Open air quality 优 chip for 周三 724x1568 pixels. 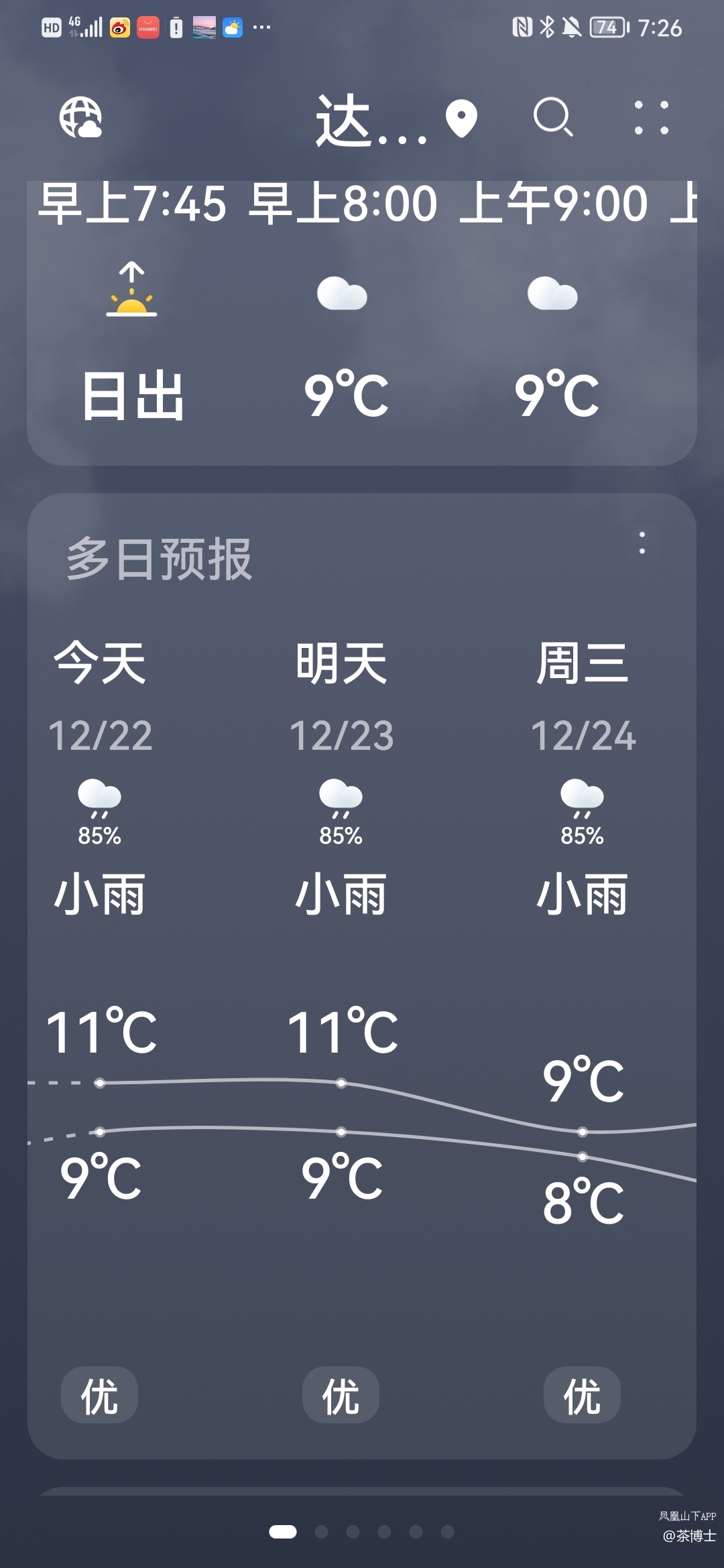click(x=582, y=1394)
